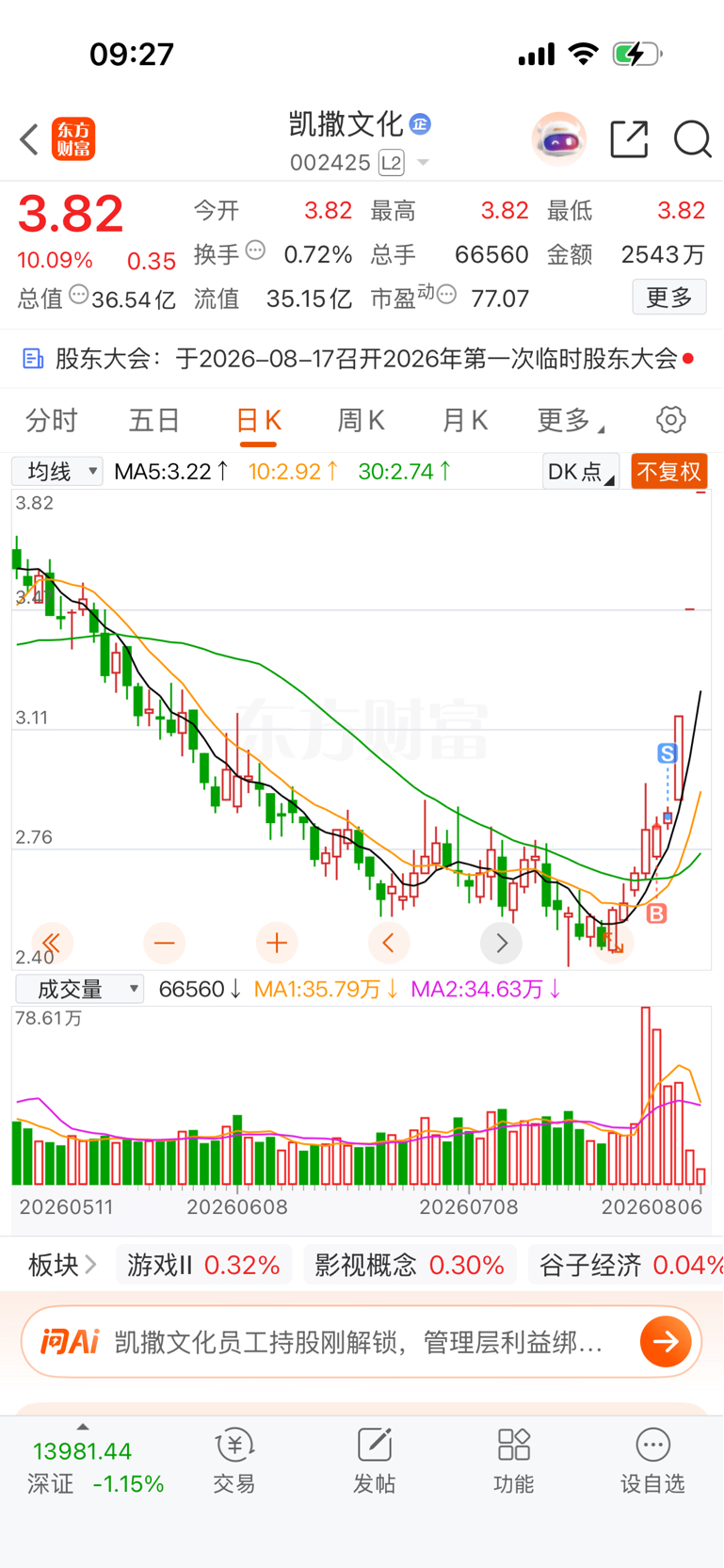724x1568 pixels.
Task: Open the 股东大会 announcement notice
Action: tap(357, 359)
